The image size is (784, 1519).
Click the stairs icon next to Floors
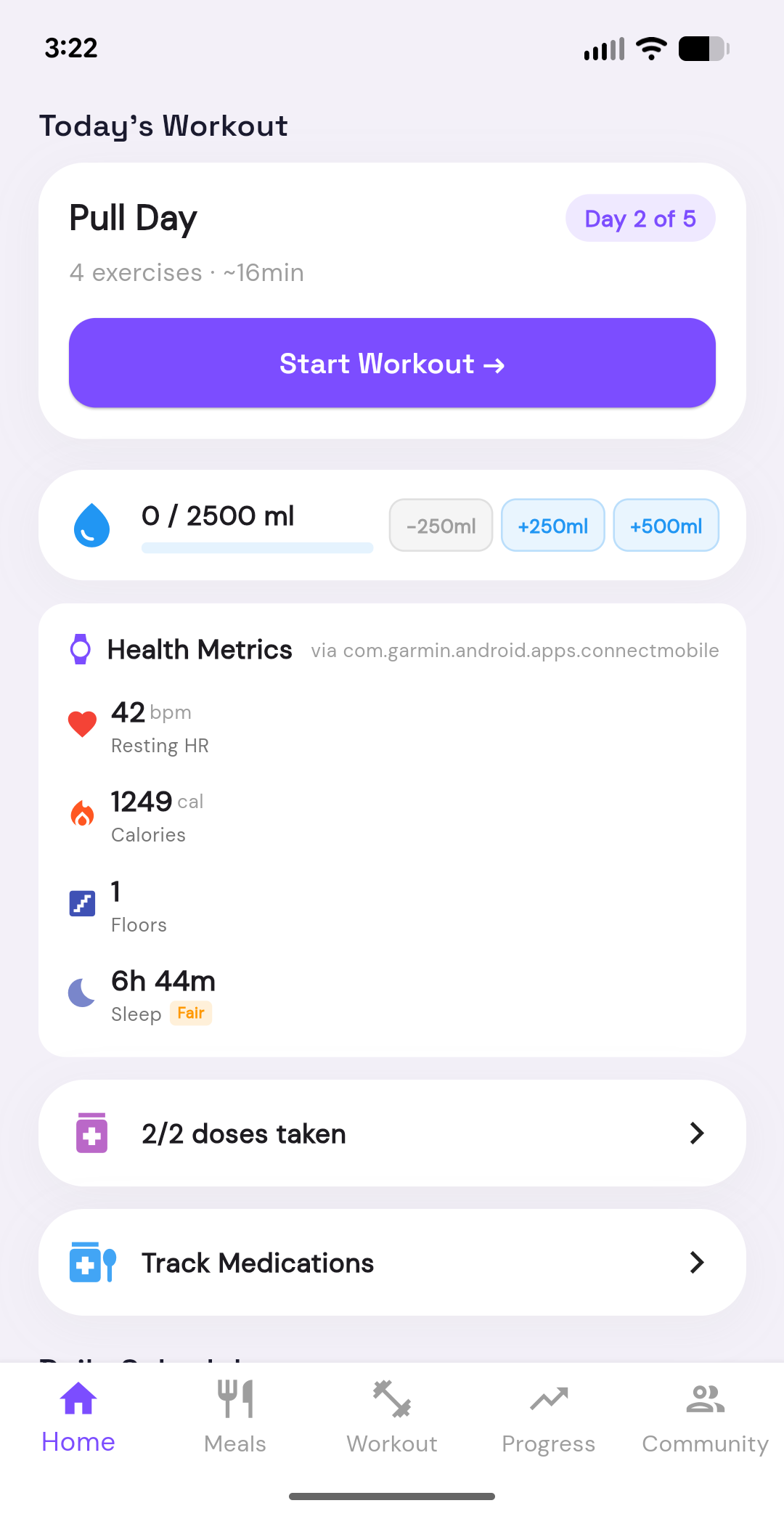82,903
